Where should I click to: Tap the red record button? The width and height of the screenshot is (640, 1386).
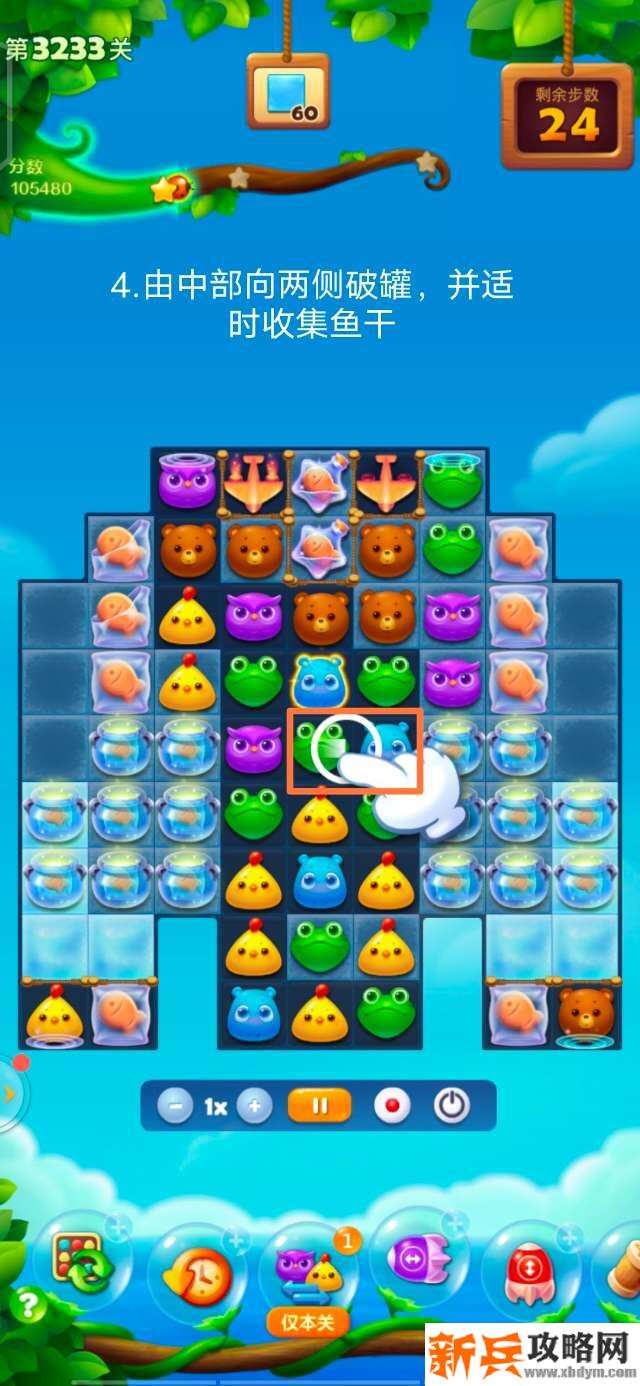[x=392, y=1107]
